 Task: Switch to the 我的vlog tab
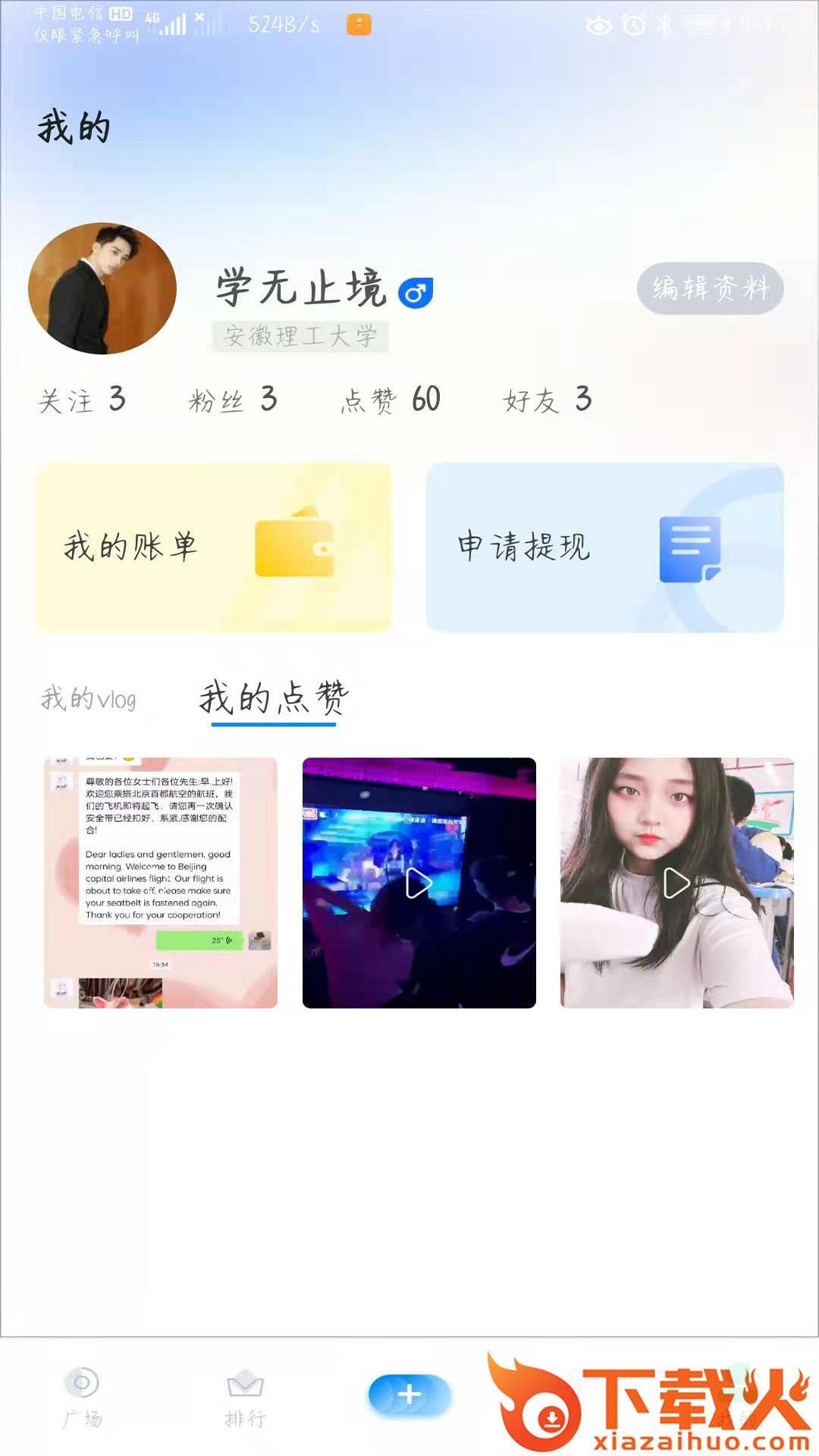(89, 698)
